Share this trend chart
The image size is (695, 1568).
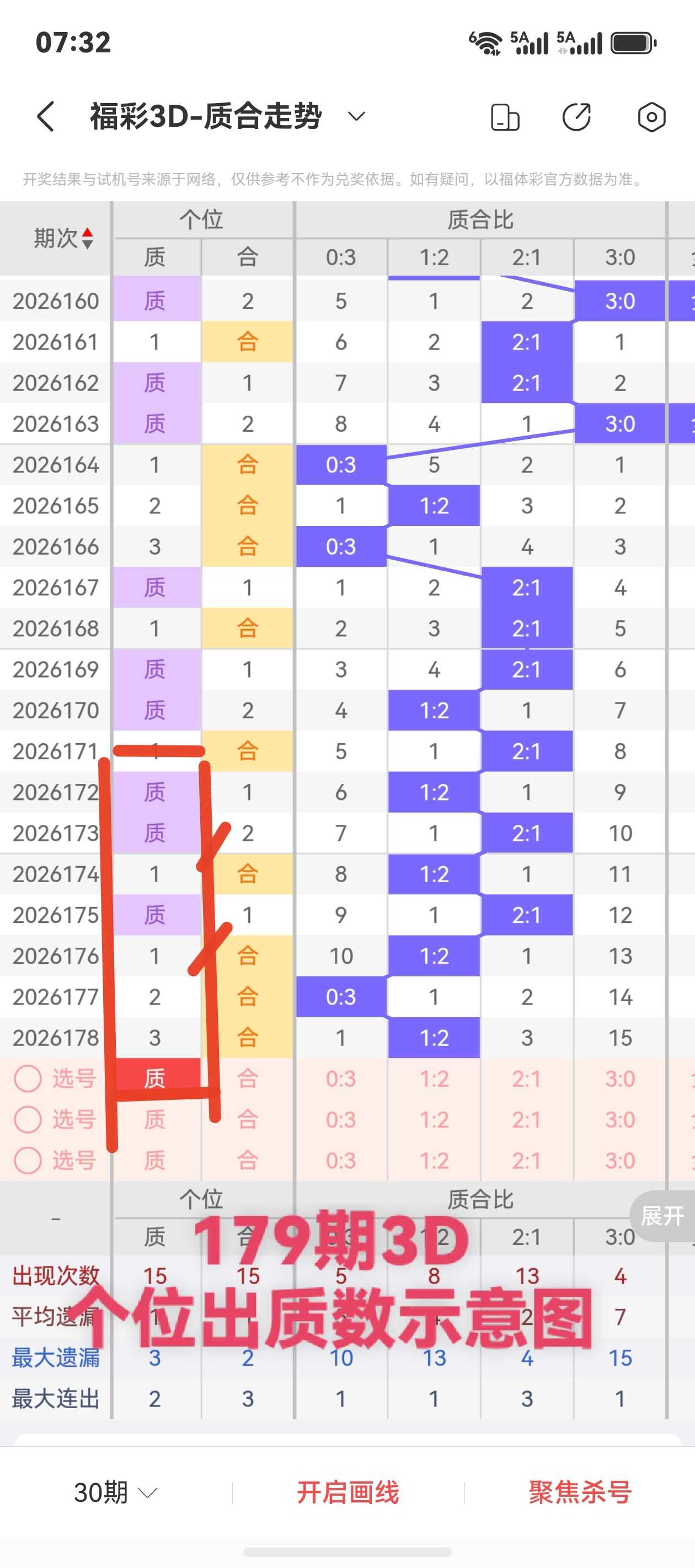[x=576, y=117]
